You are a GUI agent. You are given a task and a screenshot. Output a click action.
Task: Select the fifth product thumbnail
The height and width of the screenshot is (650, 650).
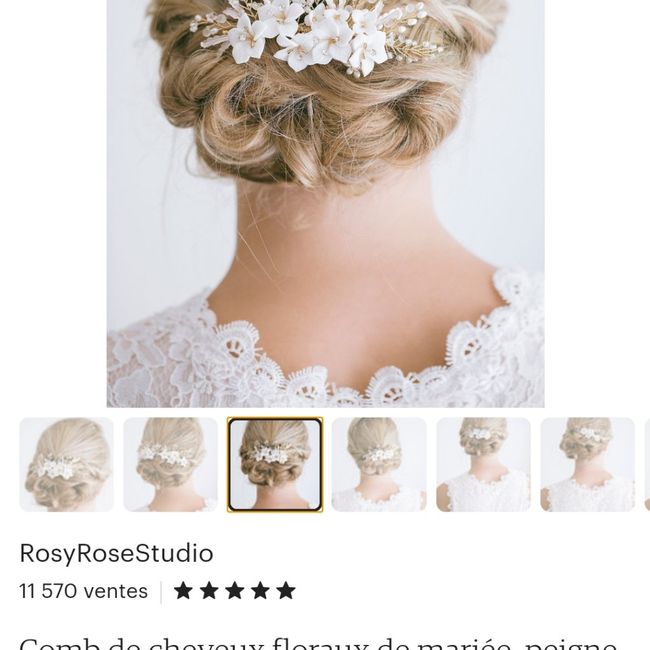click(x=483, y=465)
